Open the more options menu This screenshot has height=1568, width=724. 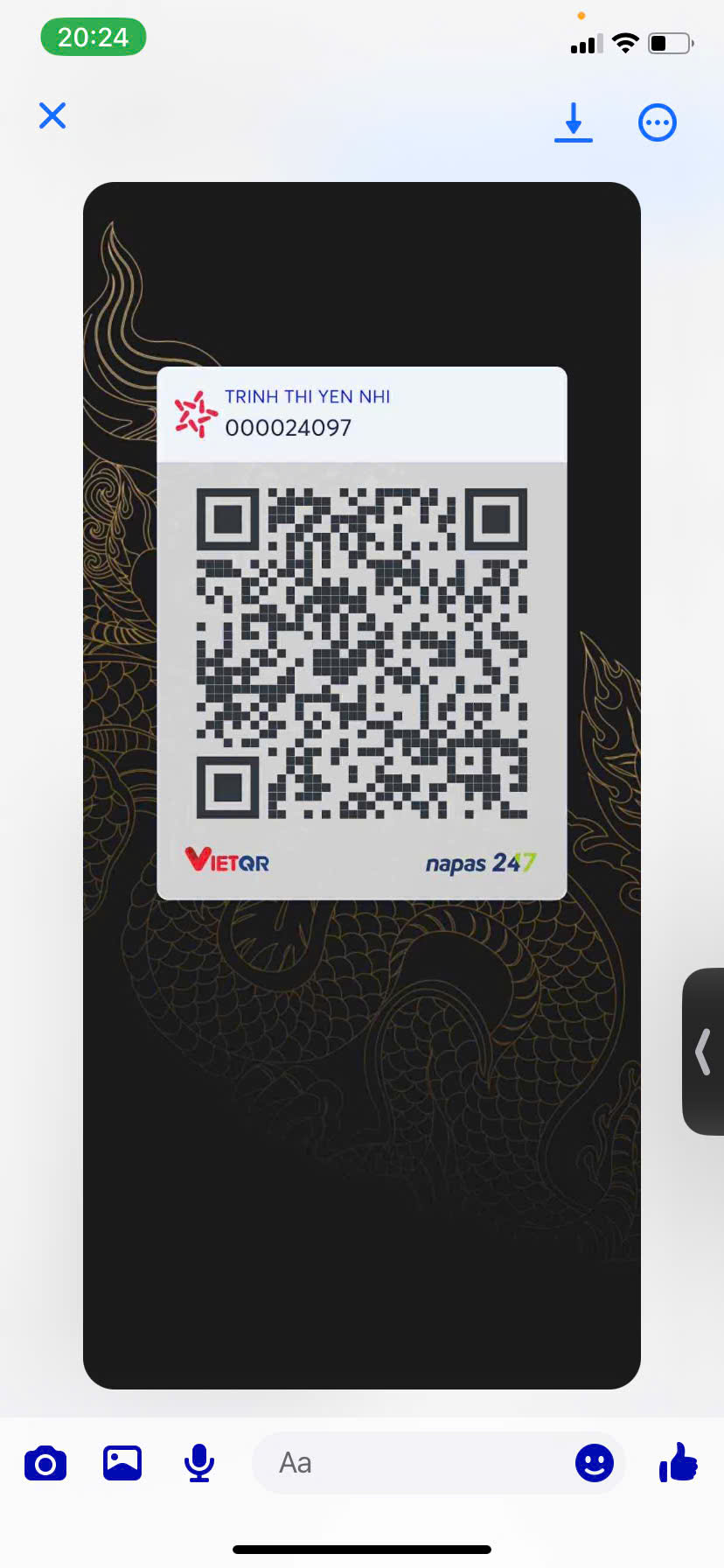click(658, 122)
